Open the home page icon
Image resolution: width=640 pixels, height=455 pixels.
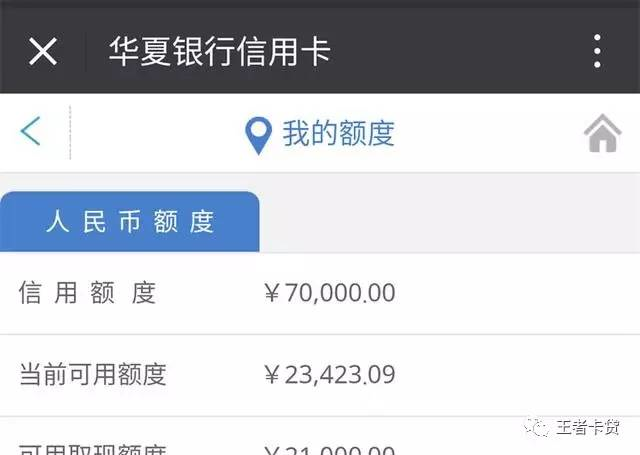point(602,133)
